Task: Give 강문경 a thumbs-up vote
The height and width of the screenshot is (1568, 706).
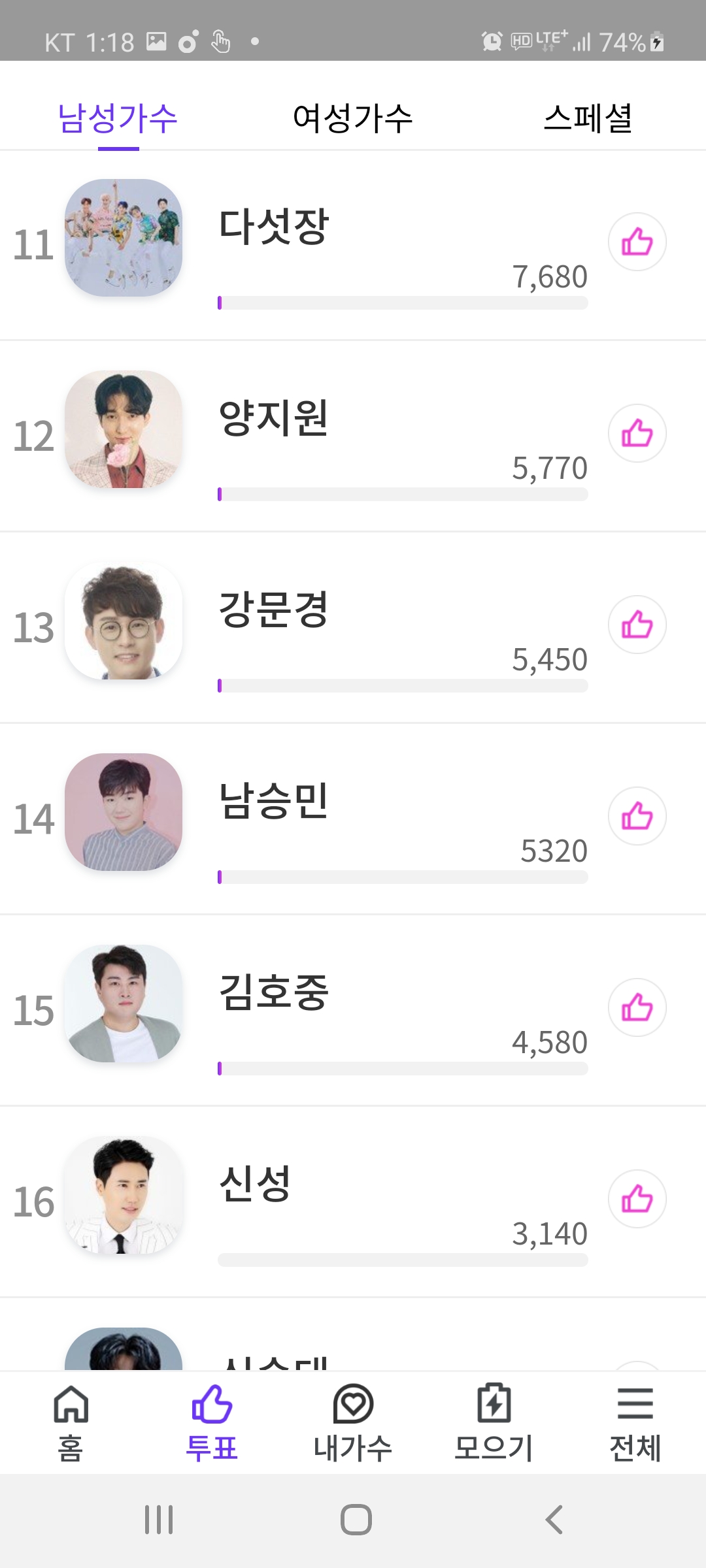Action: click(637, 625)
